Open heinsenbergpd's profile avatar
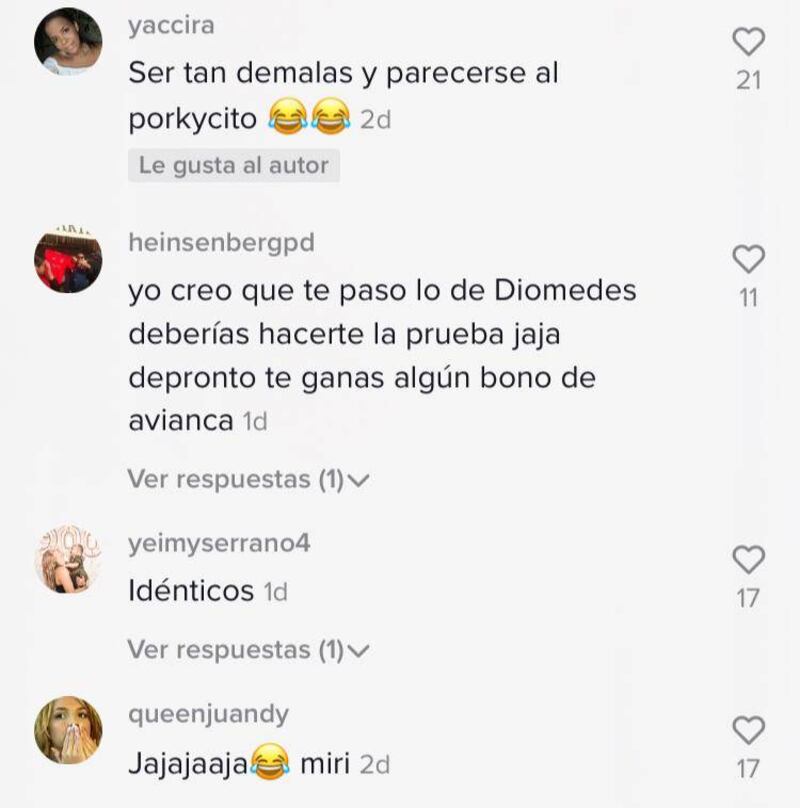 click(68, 260)
